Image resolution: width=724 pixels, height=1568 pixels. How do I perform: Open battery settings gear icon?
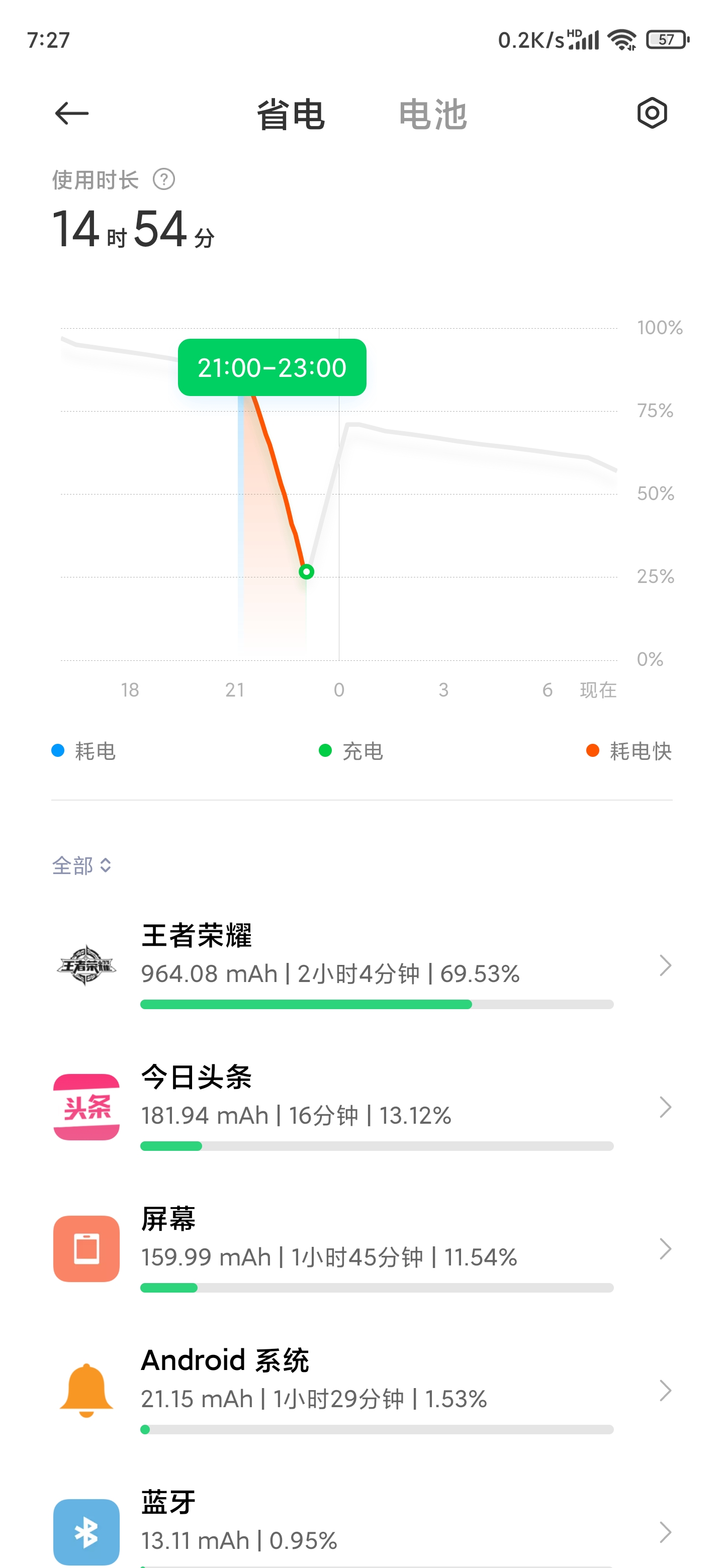pyautogui.click(x=652, y=113)
